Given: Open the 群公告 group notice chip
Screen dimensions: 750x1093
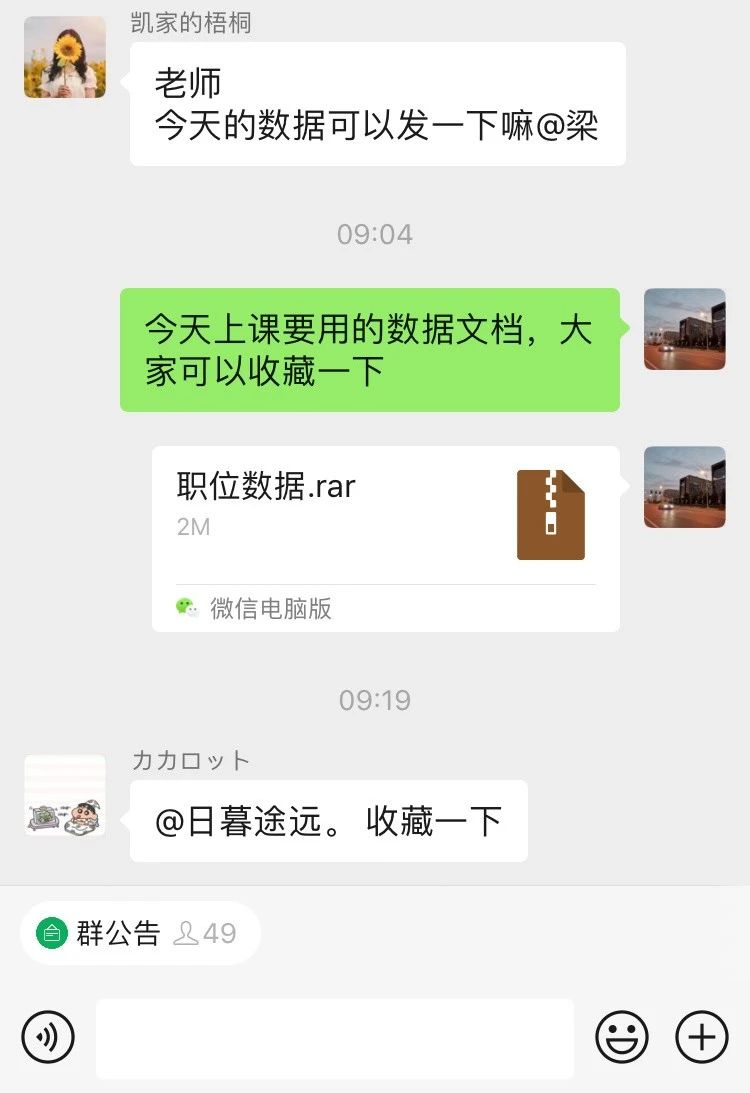Looking at the screenshot, I should coord(140,933).
